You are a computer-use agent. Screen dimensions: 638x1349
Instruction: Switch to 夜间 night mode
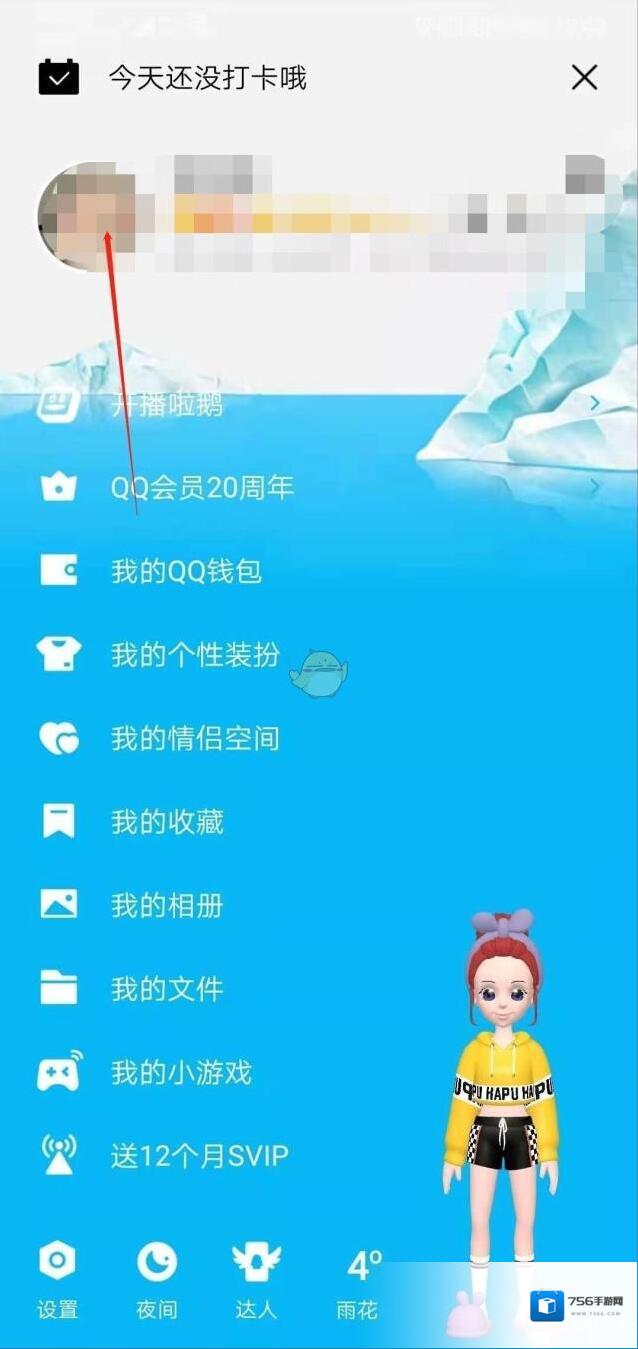pos(156,1280)
